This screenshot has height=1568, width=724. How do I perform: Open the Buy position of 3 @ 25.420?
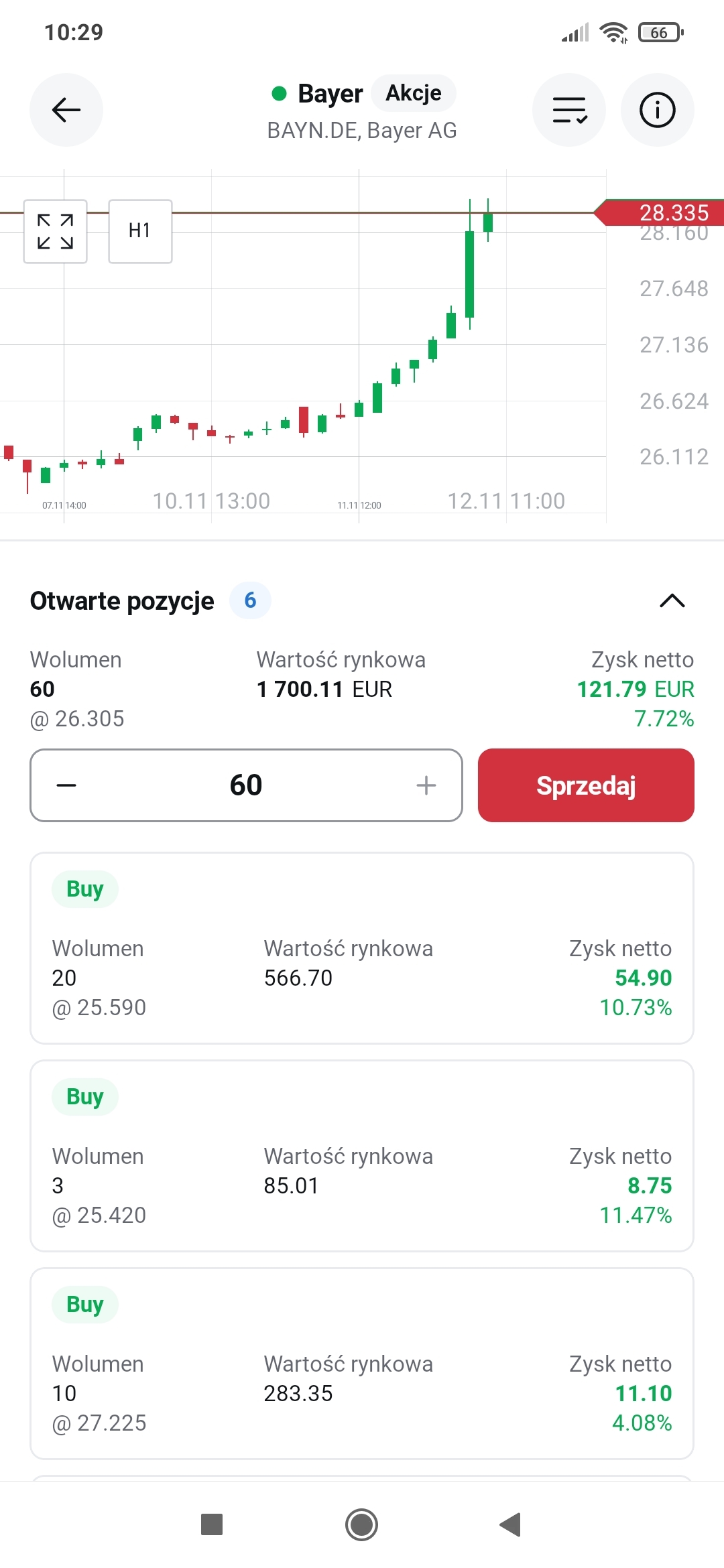pyautogui.click(x=362, y=1156)
